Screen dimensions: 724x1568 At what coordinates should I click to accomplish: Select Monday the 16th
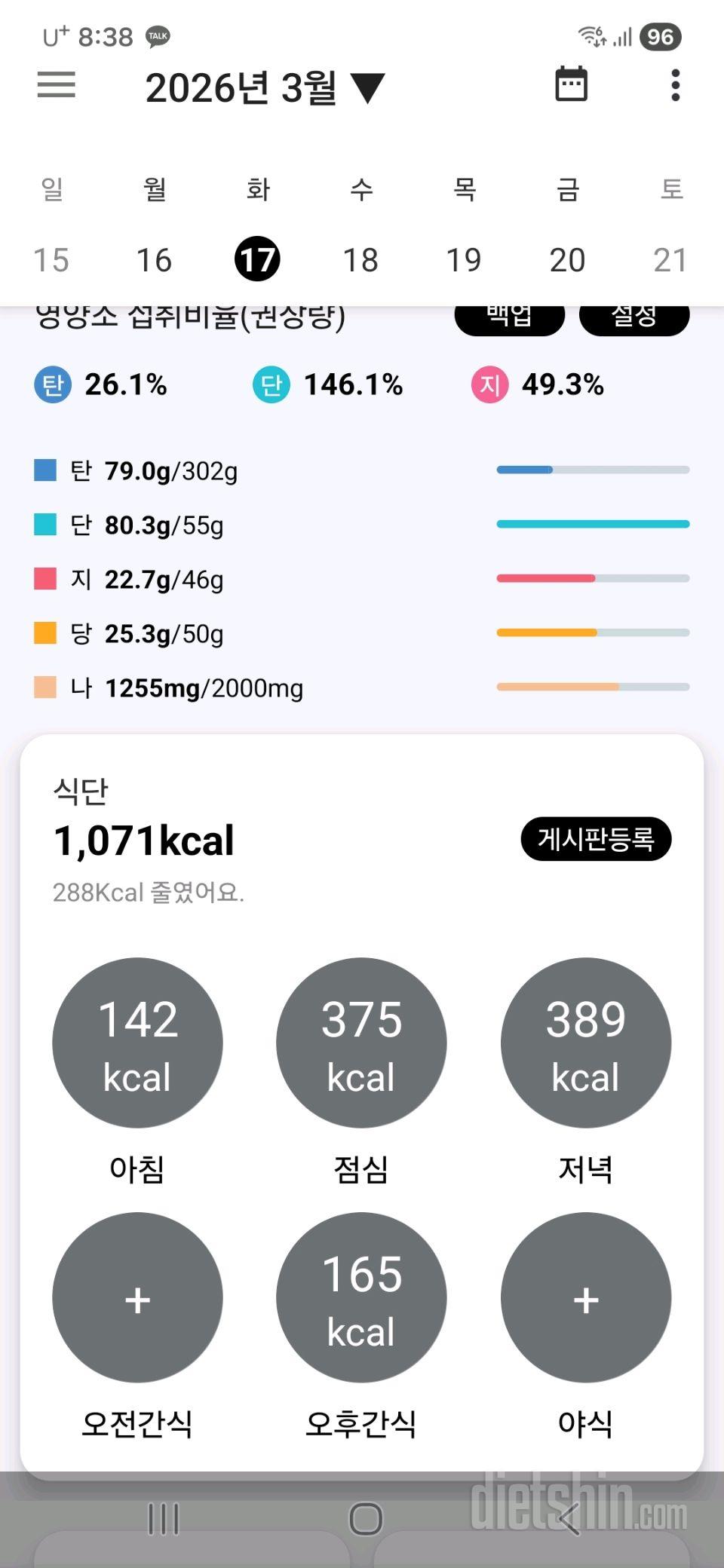[155, 260]
